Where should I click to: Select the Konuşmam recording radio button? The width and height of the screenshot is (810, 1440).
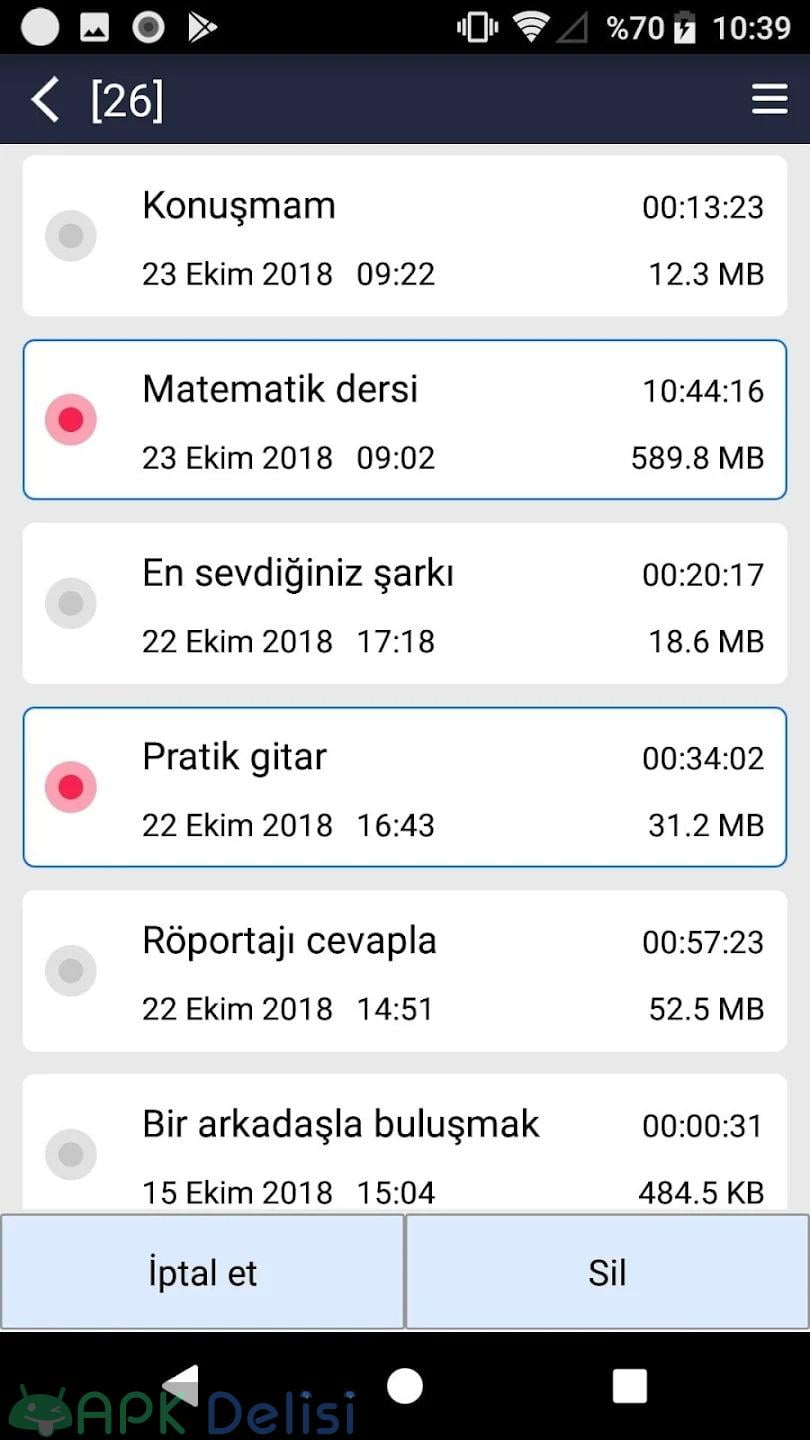pyautogui.click(x=71, y=236)
